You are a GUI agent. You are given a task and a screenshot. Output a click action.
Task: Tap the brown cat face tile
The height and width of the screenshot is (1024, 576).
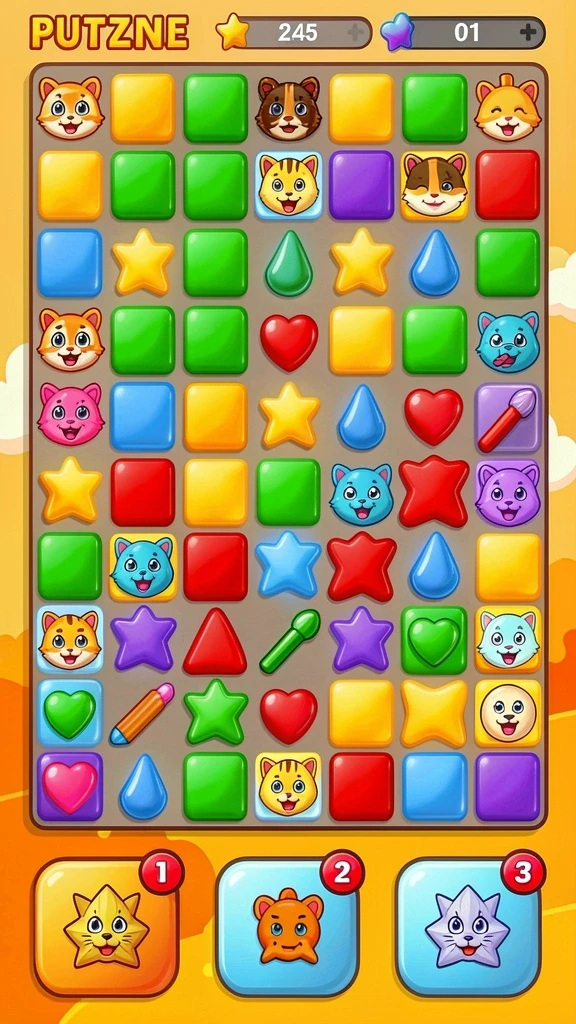pos(288,108)
